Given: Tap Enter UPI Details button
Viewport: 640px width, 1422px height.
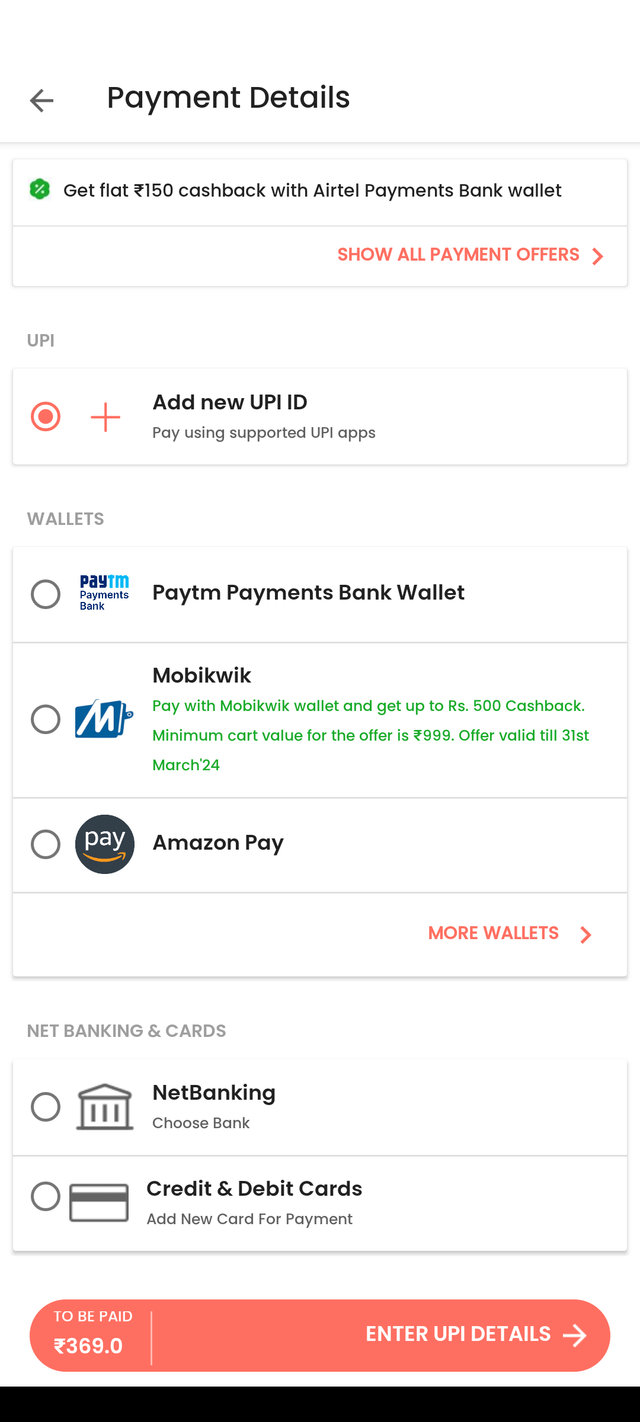Looking at the screenshot, I should 474,1335.
